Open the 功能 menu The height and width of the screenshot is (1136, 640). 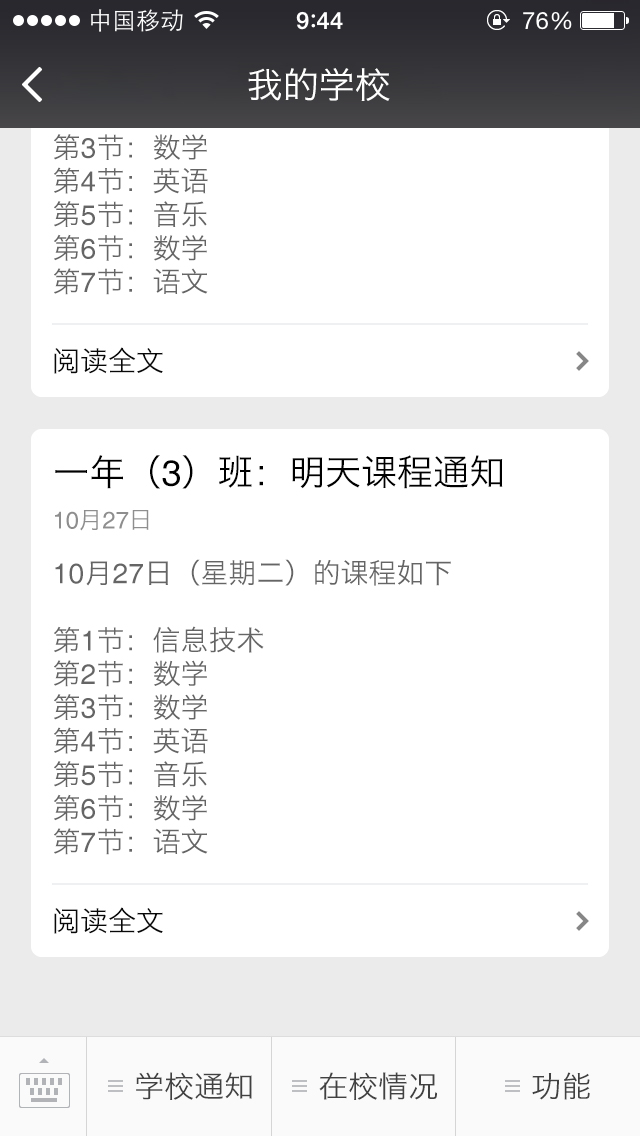(548, 1087)
